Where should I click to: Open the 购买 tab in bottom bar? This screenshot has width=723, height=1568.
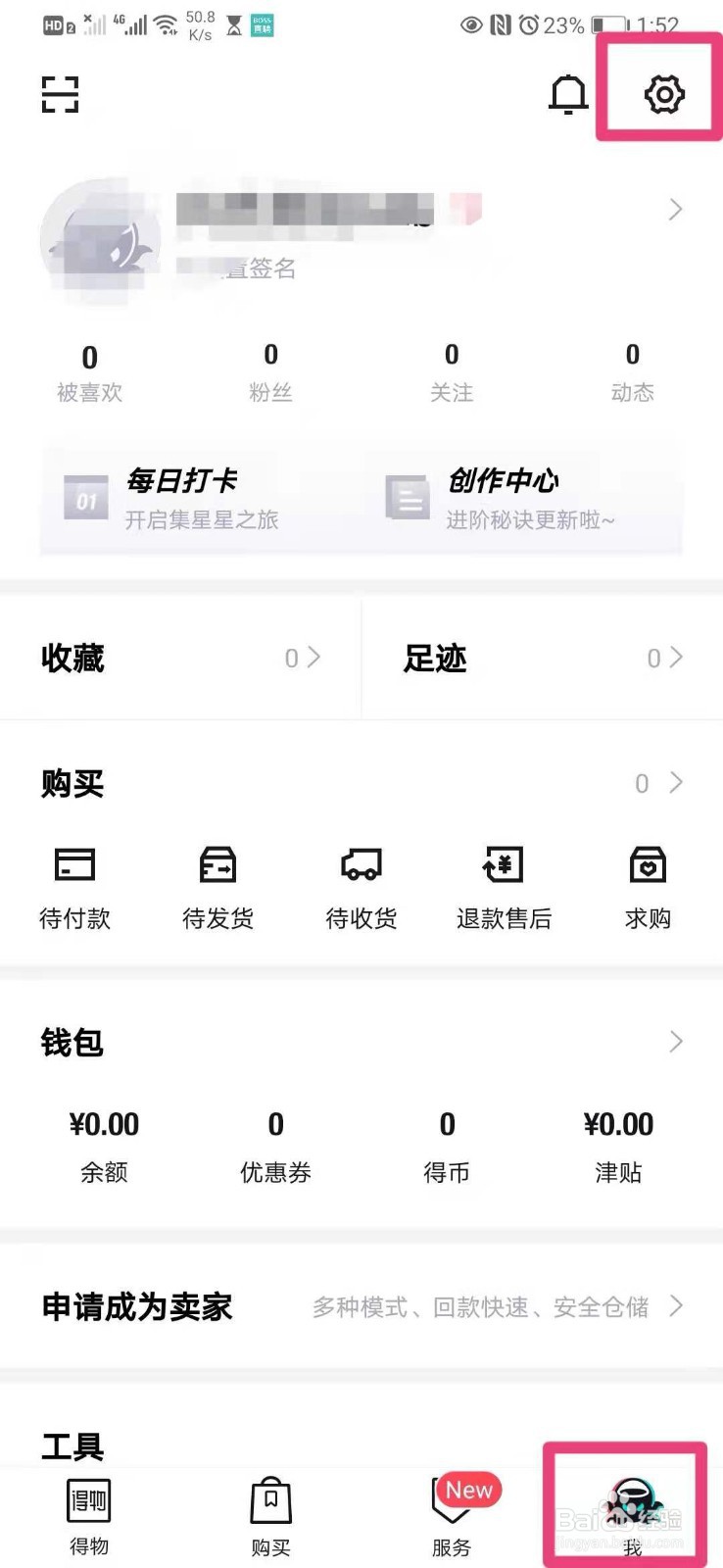tap(270, 1514)
